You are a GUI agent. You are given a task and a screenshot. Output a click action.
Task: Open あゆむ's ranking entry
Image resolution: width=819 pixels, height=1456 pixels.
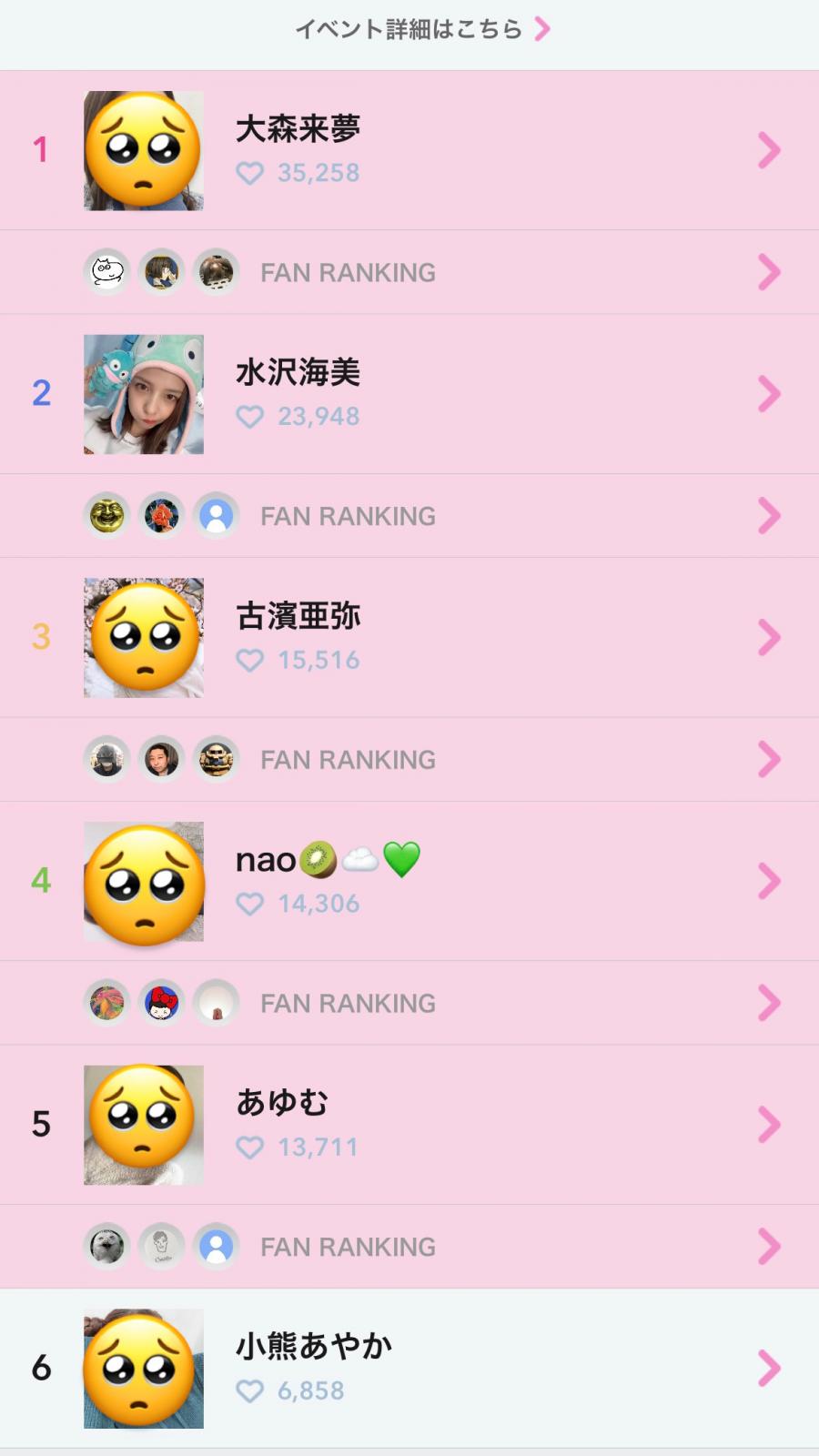click(409, 1125)
